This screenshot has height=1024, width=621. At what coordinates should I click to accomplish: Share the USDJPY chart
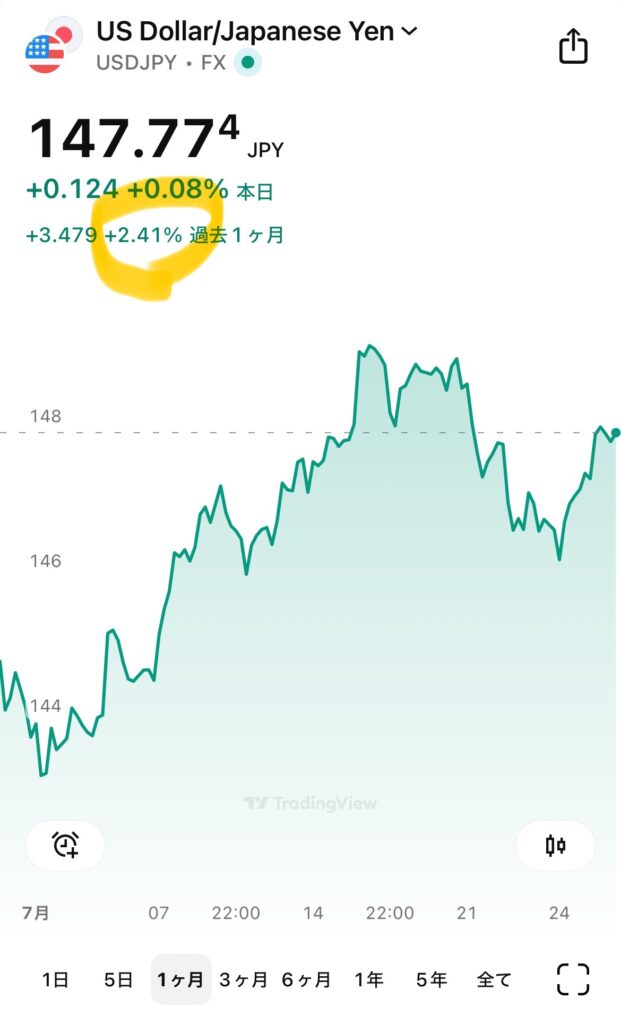(x=573, y=46)
